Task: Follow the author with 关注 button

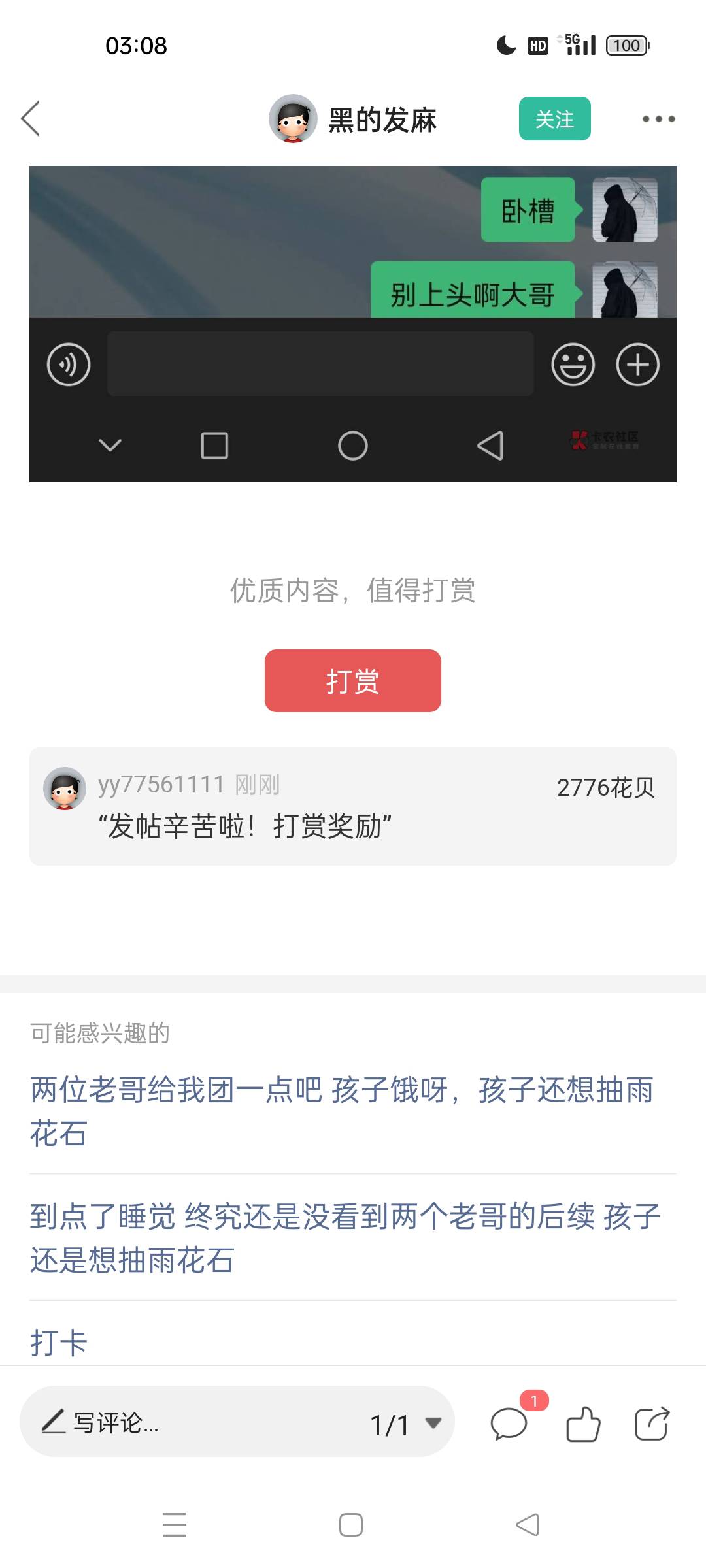Action: coord(554,118)
